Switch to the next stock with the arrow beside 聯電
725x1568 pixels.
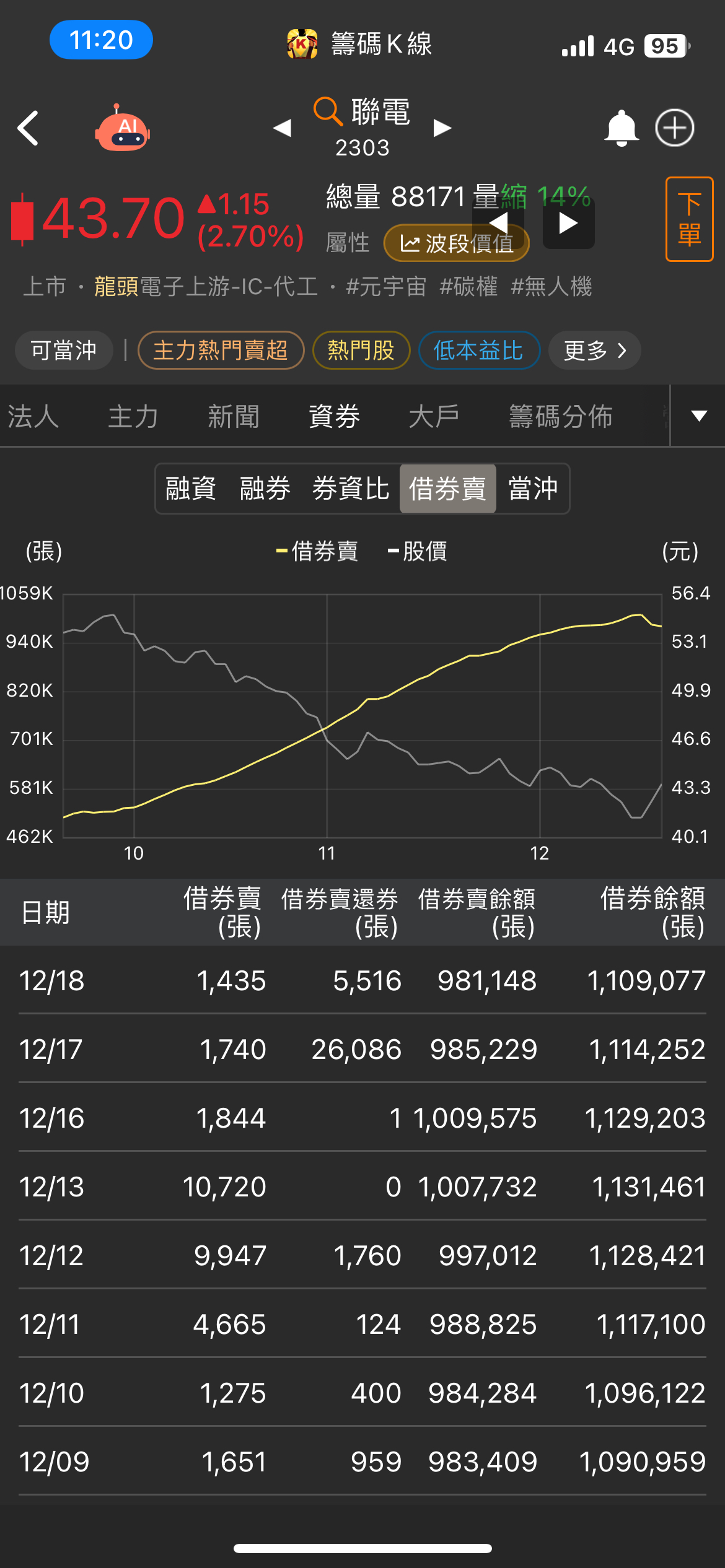[442, 128]
